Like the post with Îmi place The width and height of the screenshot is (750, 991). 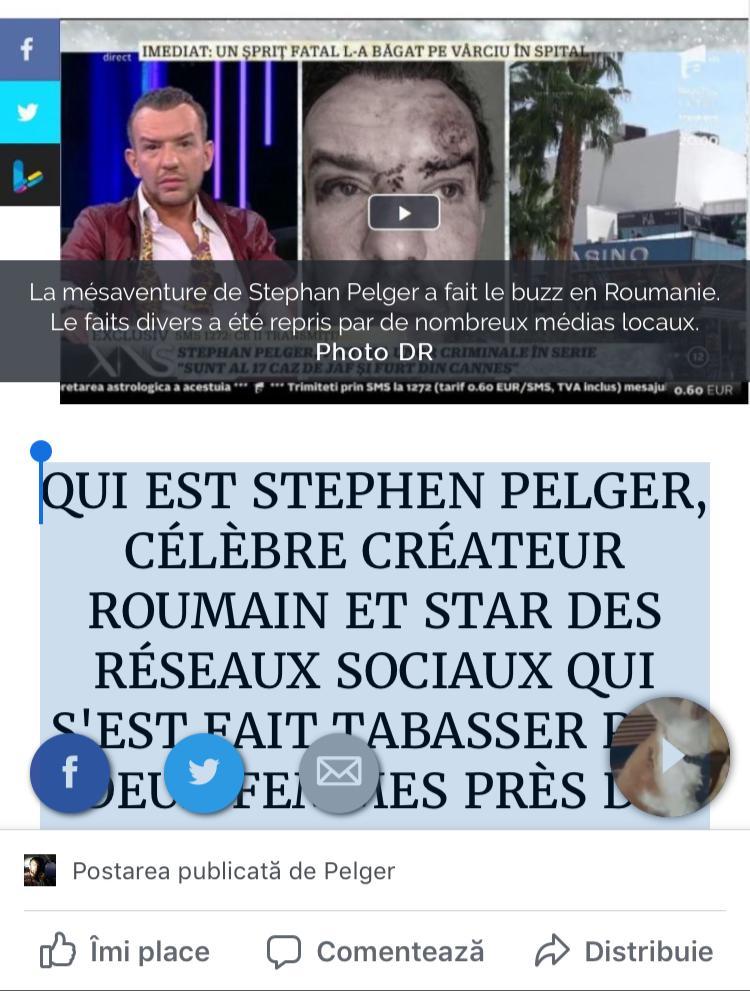[x=125, y=951]
